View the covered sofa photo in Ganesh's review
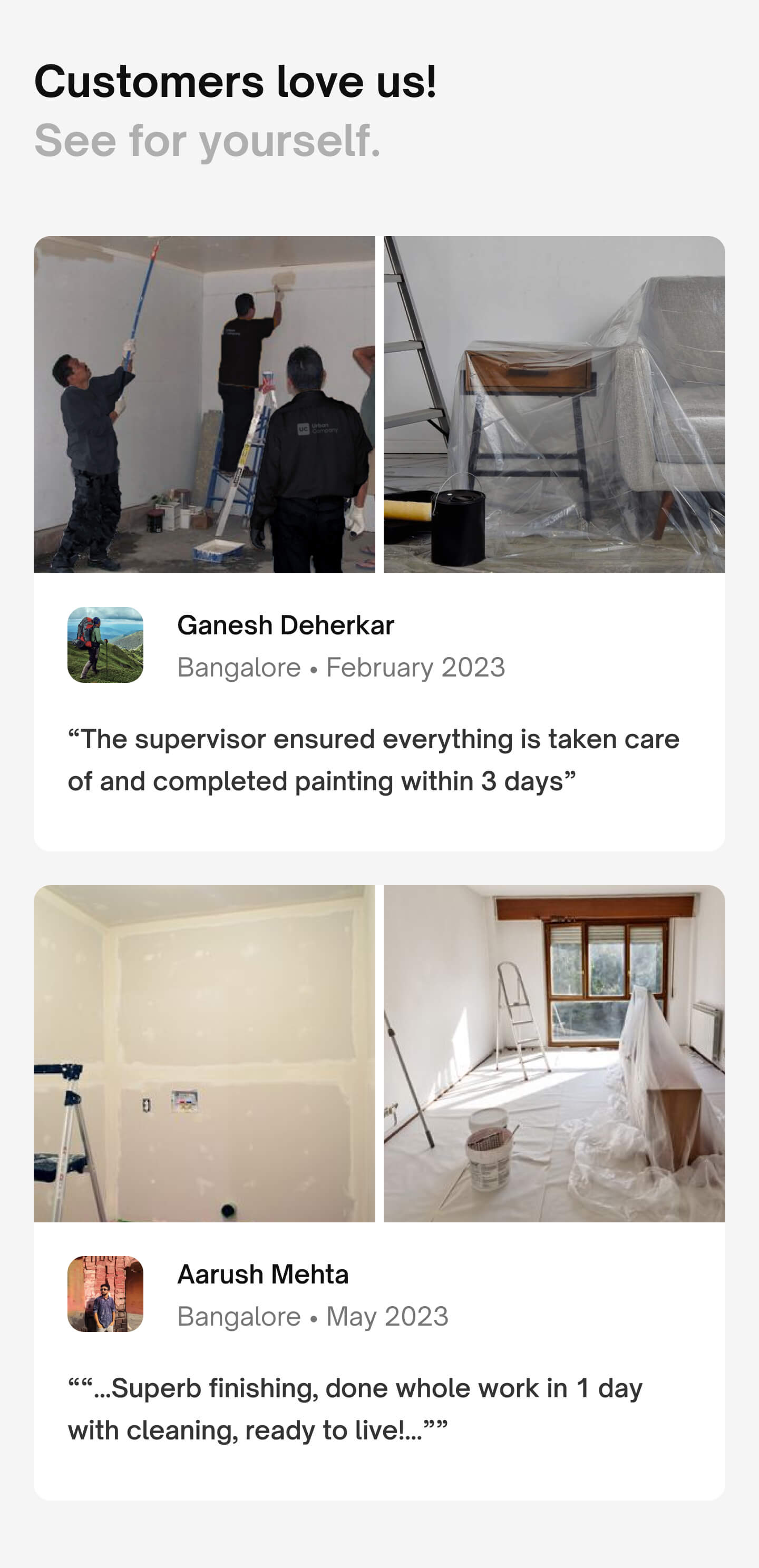This screenshot has width=759, height=1568. tap(554, 404)
